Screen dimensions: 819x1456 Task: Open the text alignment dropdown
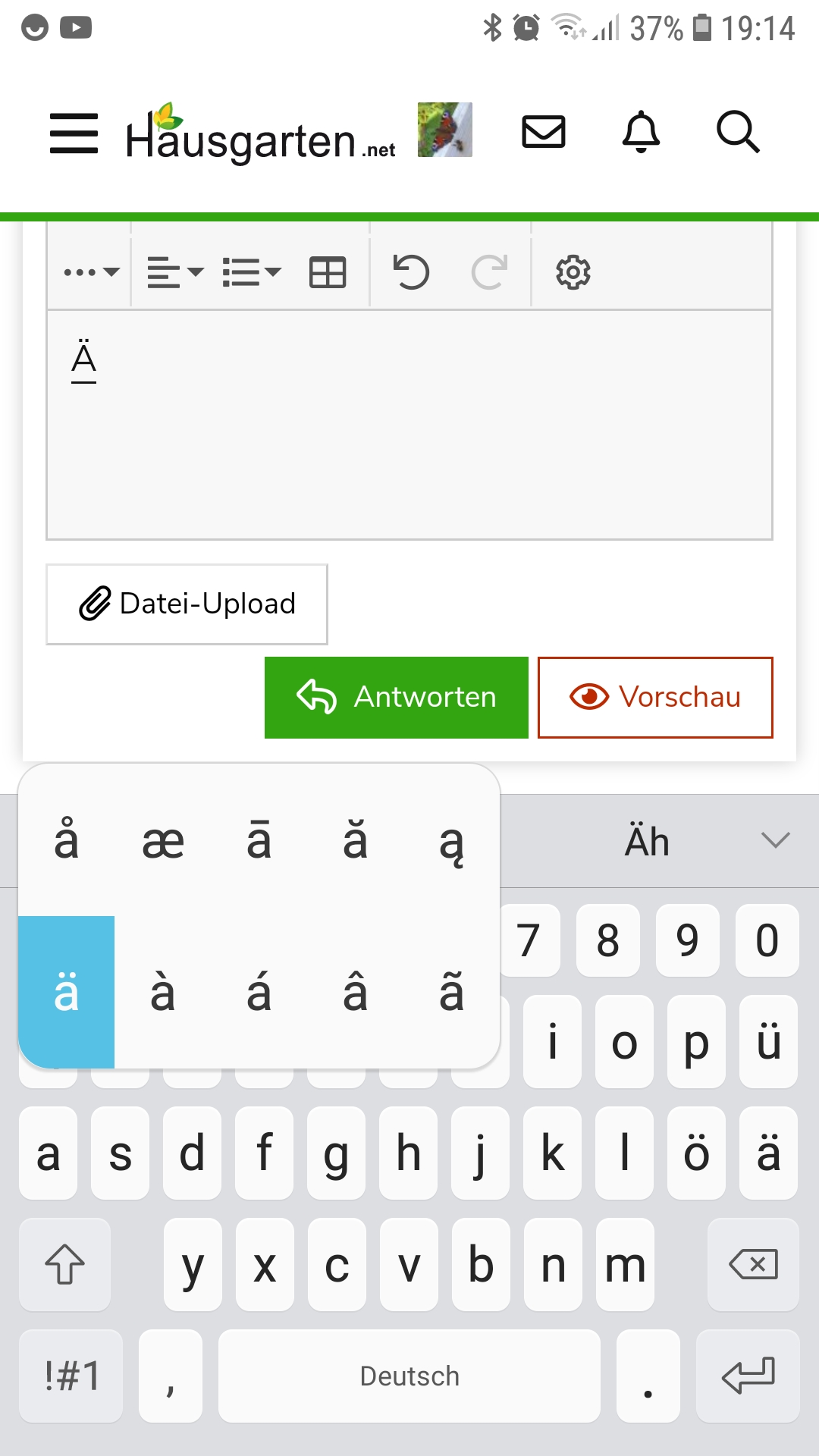175,272
